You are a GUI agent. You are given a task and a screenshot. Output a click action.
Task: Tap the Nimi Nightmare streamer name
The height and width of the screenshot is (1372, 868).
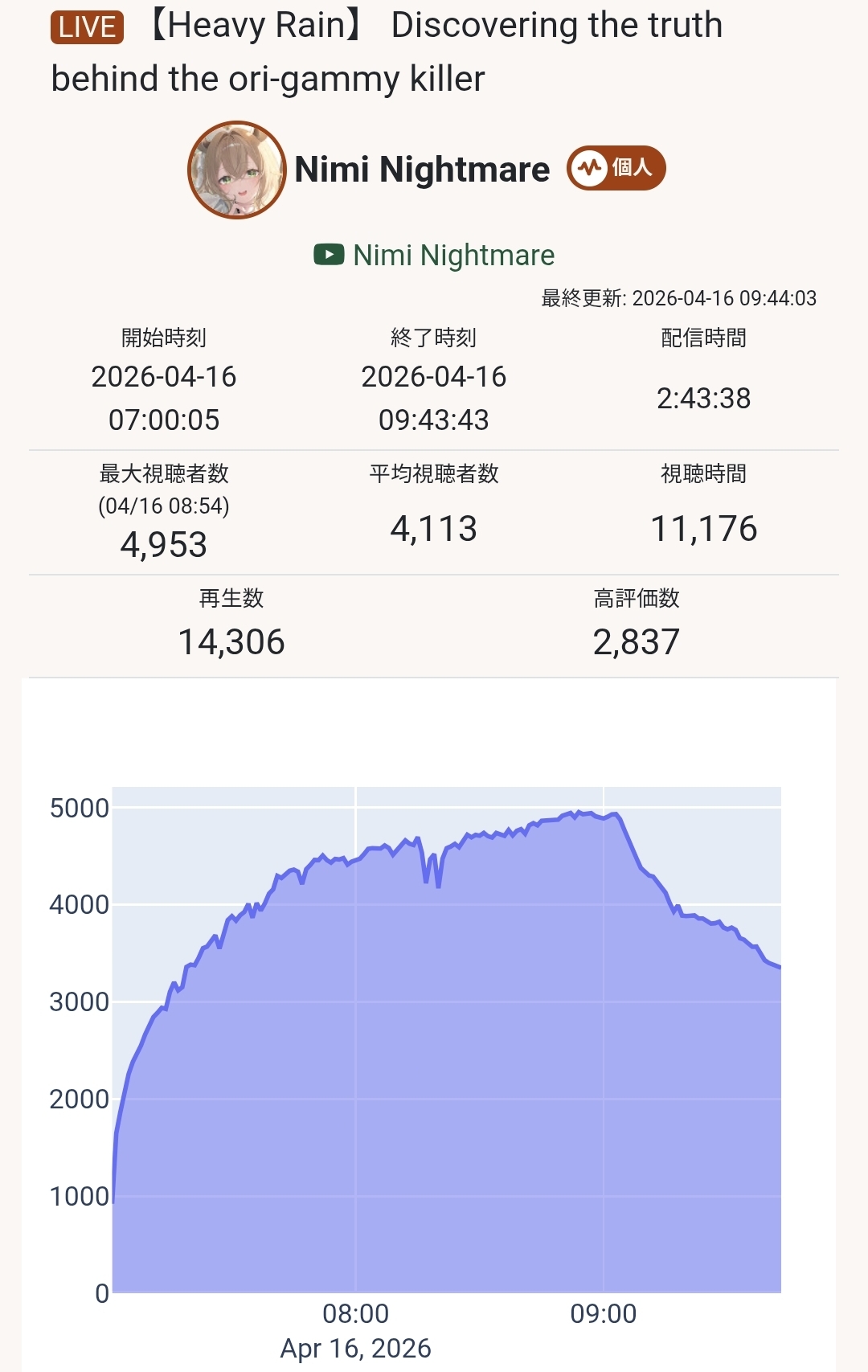pos(422,170)
